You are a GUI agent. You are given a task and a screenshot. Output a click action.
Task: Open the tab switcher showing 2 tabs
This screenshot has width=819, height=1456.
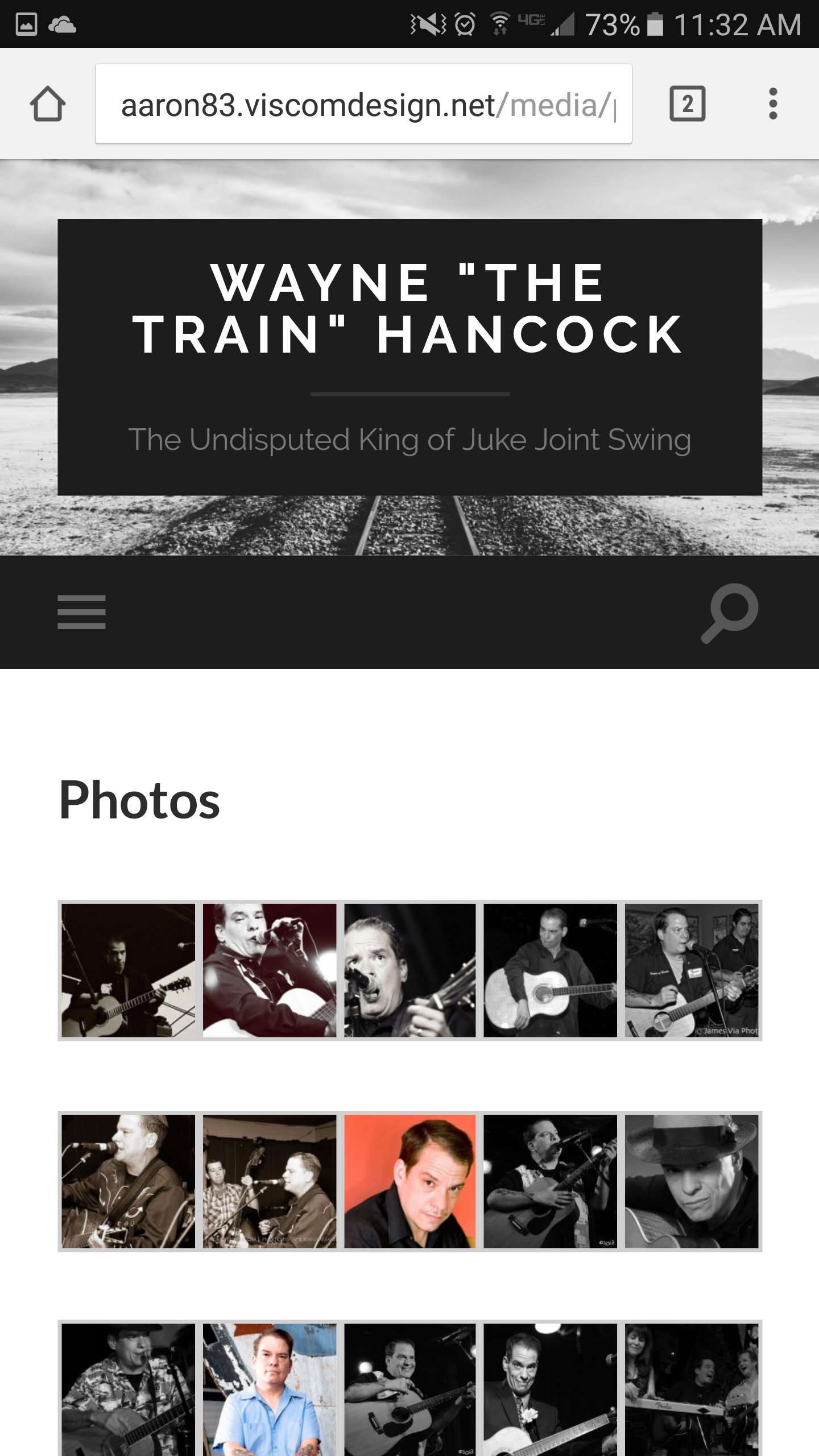688,104
